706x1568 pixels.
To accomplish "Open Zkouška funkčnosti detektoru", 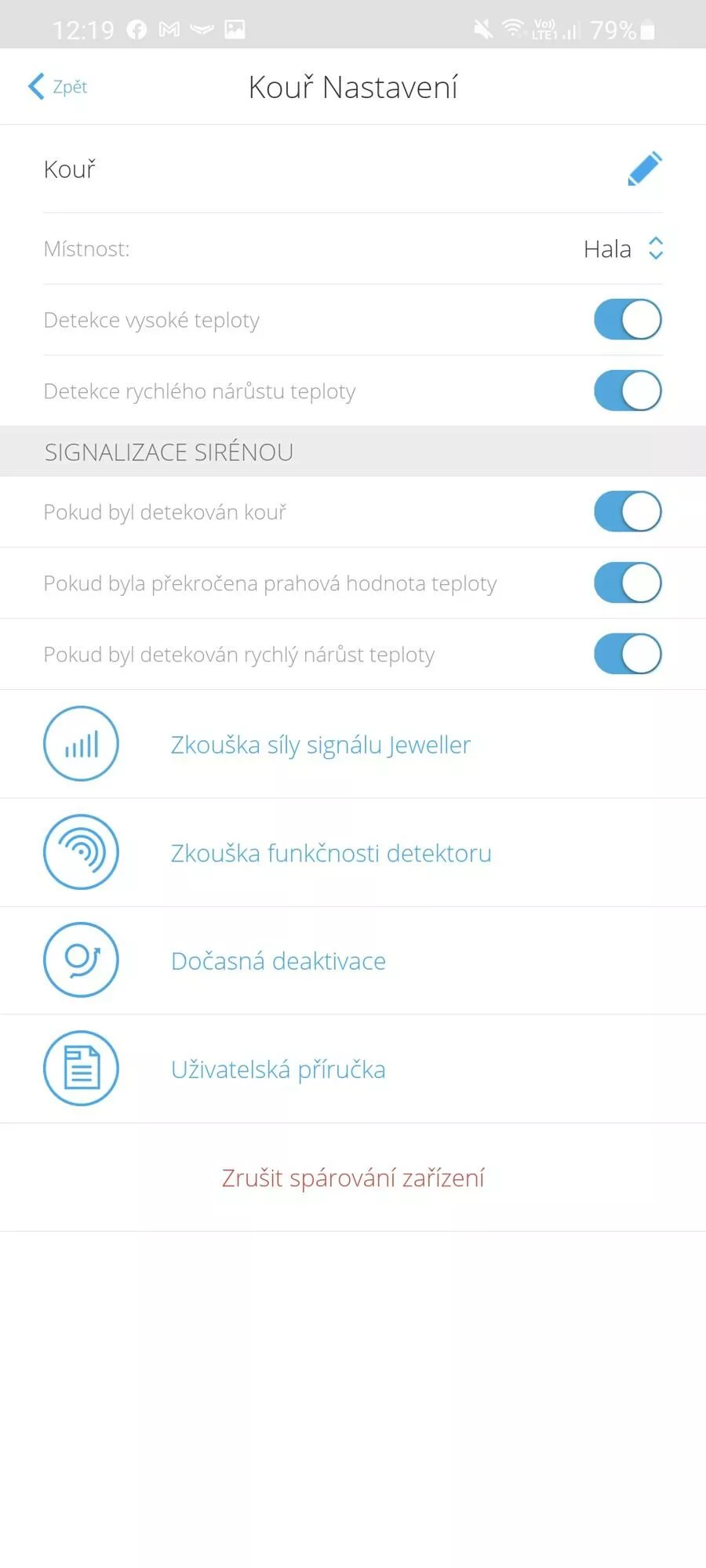I will click(x=353, y=852).
